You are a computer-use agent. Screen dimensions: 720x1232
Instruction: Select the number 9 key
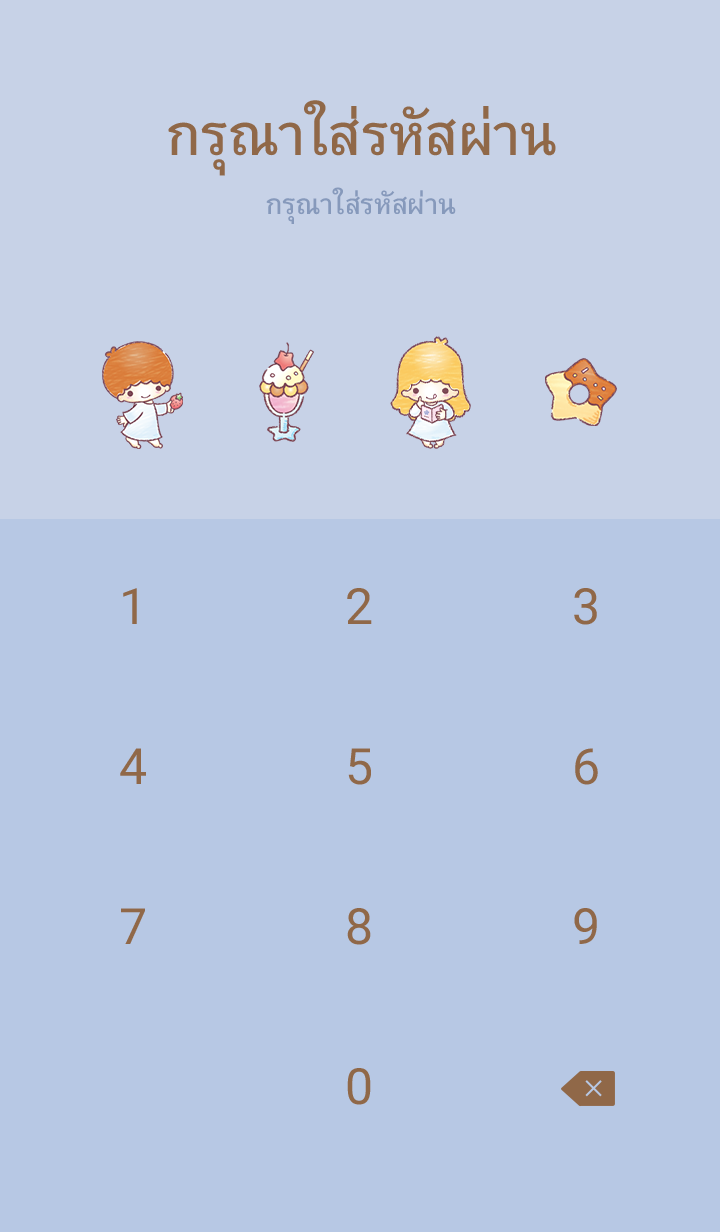586,927
